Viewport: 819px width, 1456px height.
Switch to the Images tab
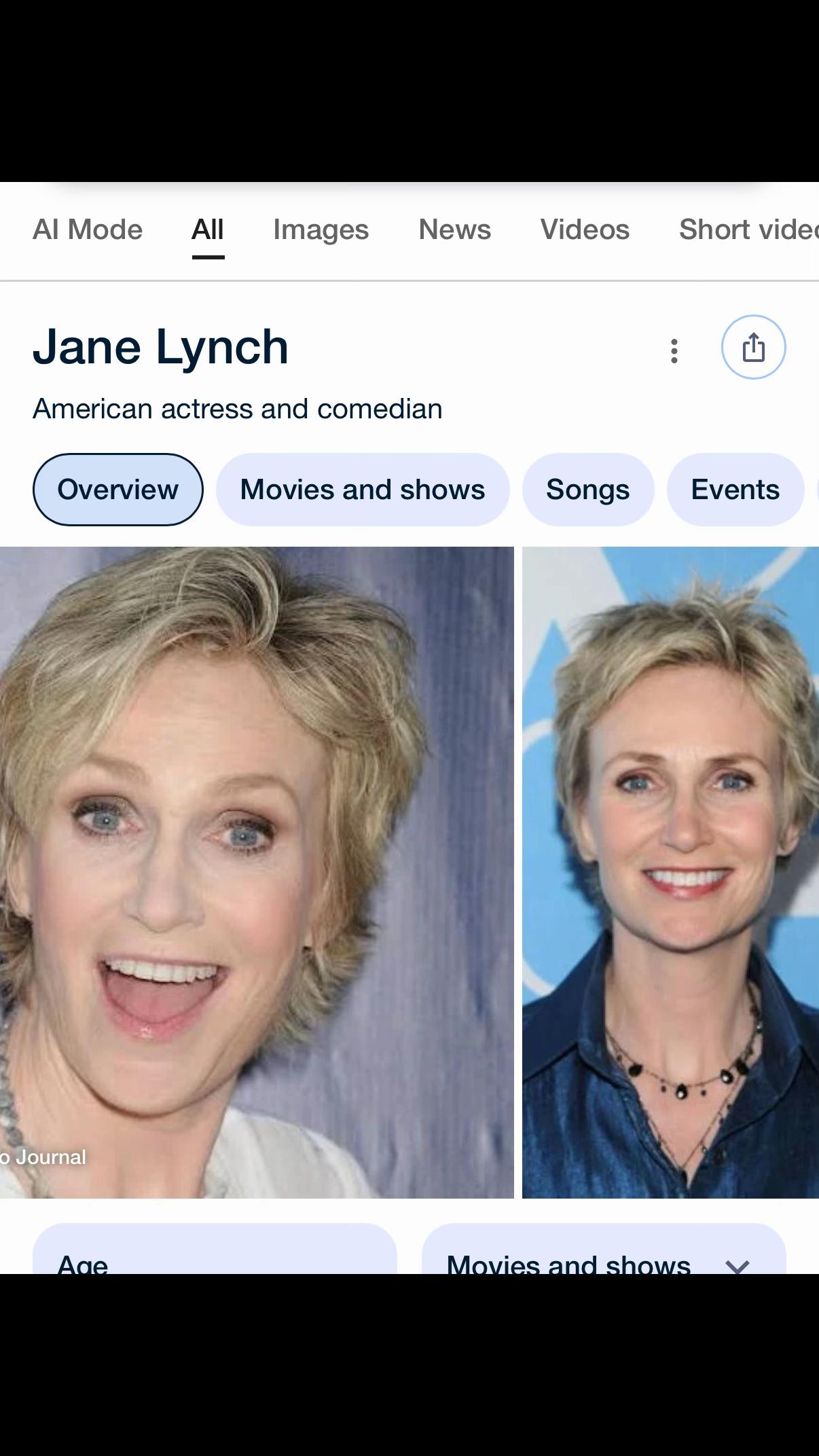pos(321,230)
